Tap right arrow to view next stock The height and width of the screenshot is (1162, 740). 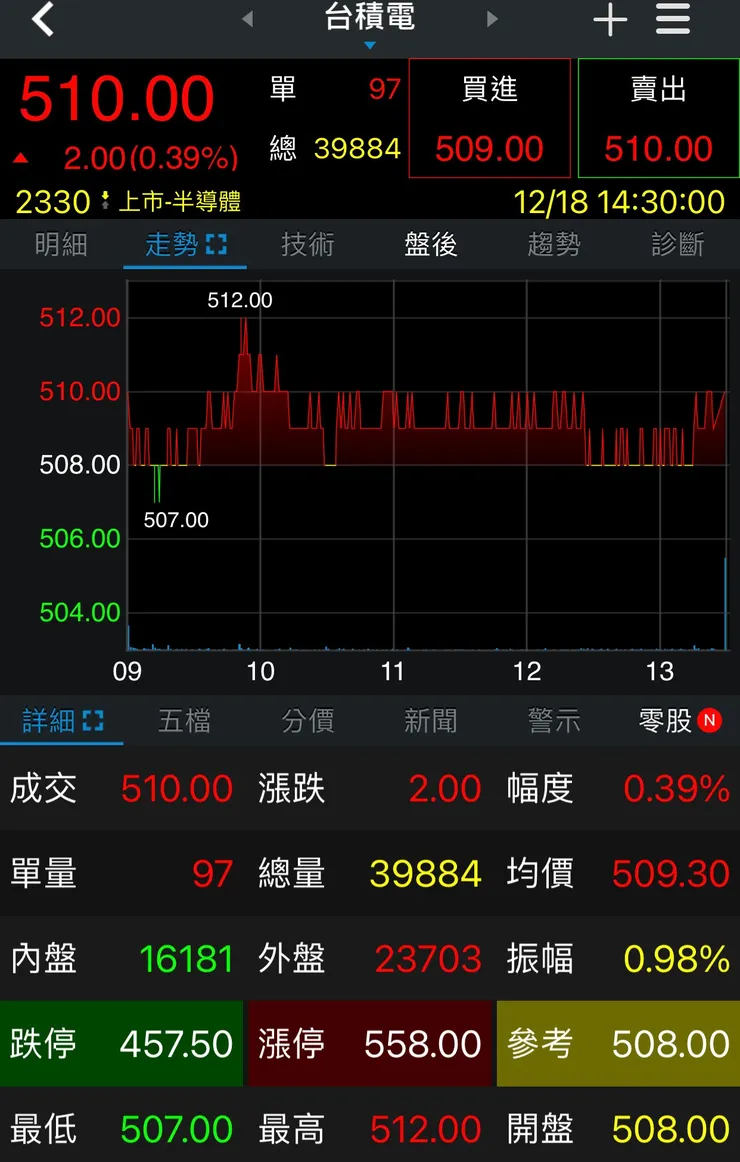pos(492,20)
